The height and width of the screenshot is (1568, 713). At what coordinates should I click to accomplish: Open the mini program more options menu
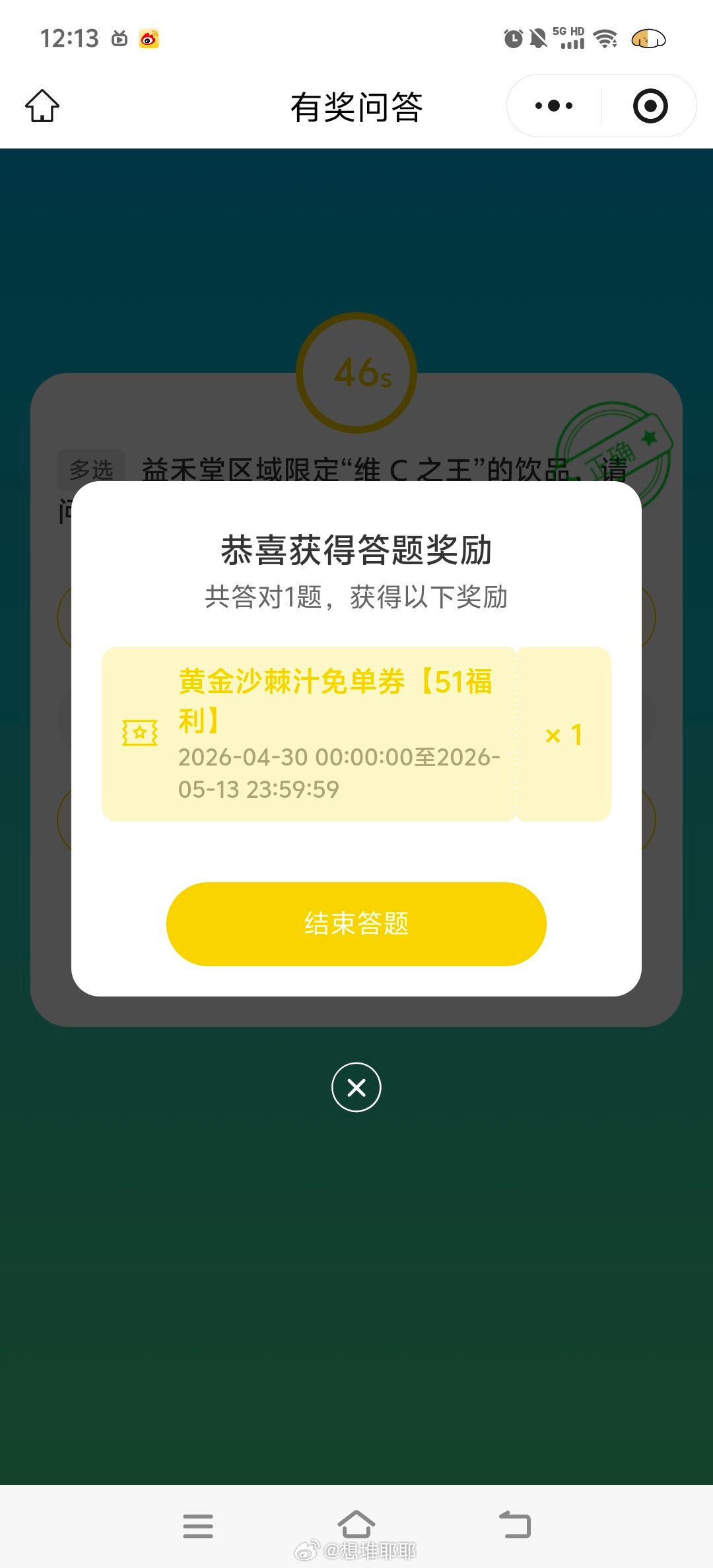coord(554,106)
